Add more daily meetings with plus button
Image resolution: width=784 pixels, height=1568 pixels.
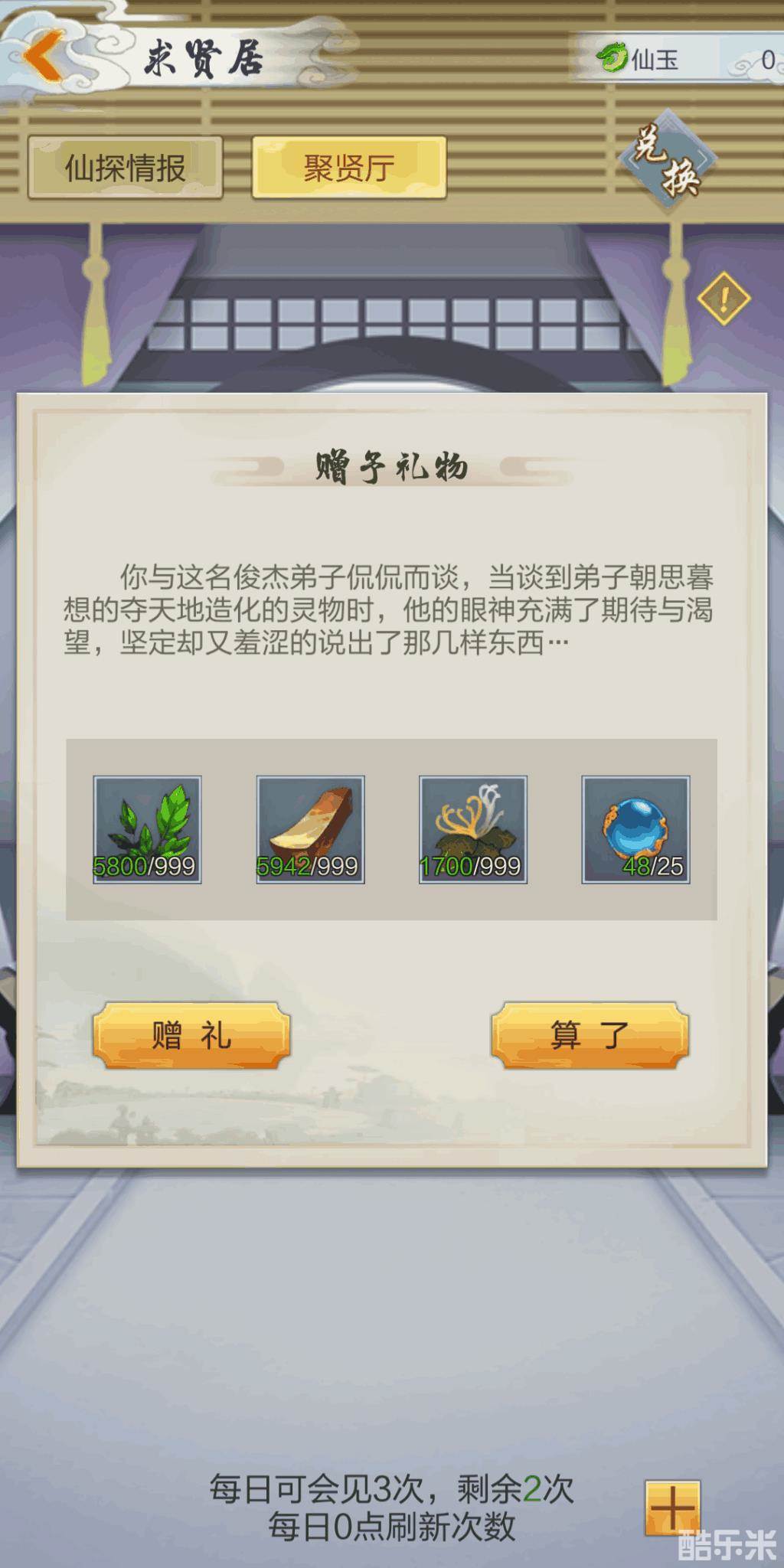672,1508
